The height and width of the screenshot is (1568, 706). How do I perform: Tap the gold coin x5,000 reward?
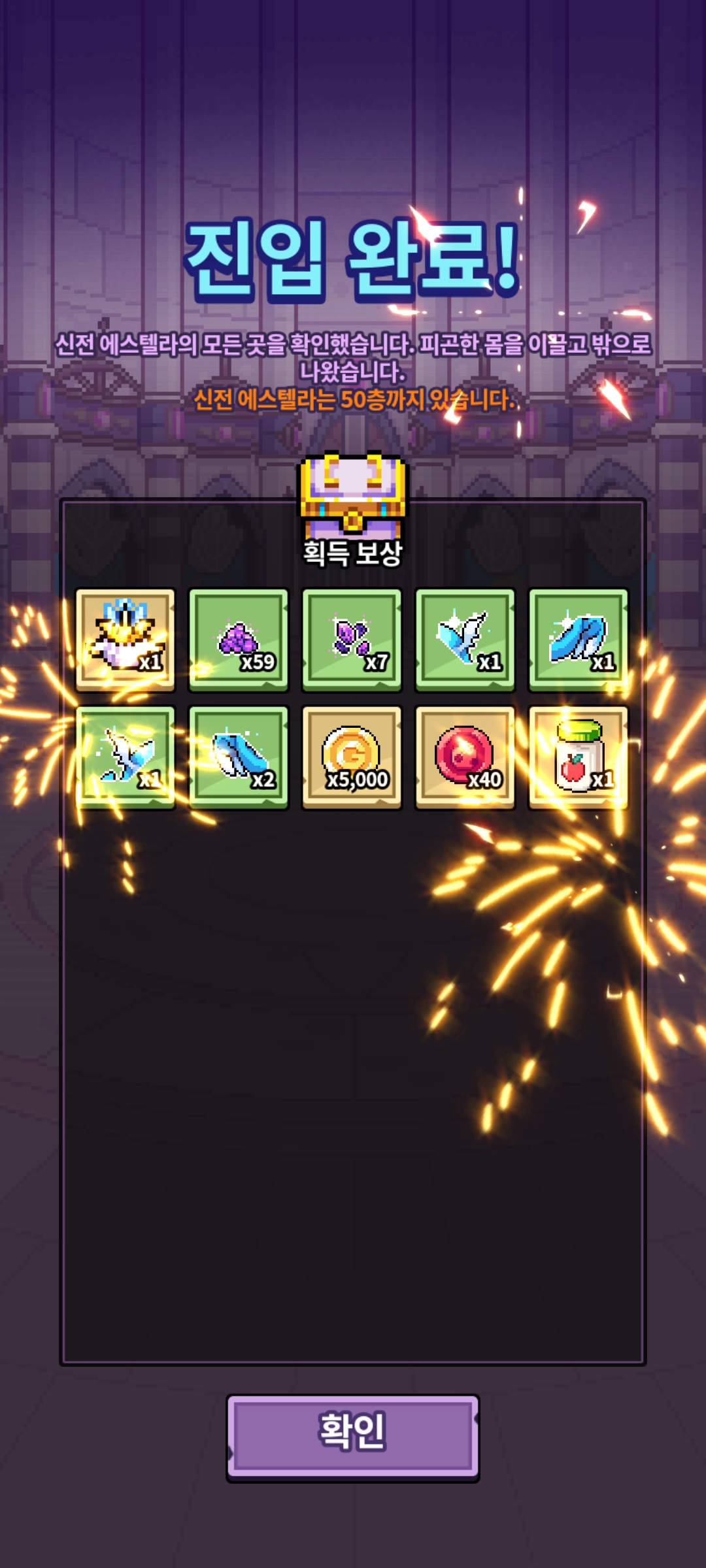coord(352,757)
